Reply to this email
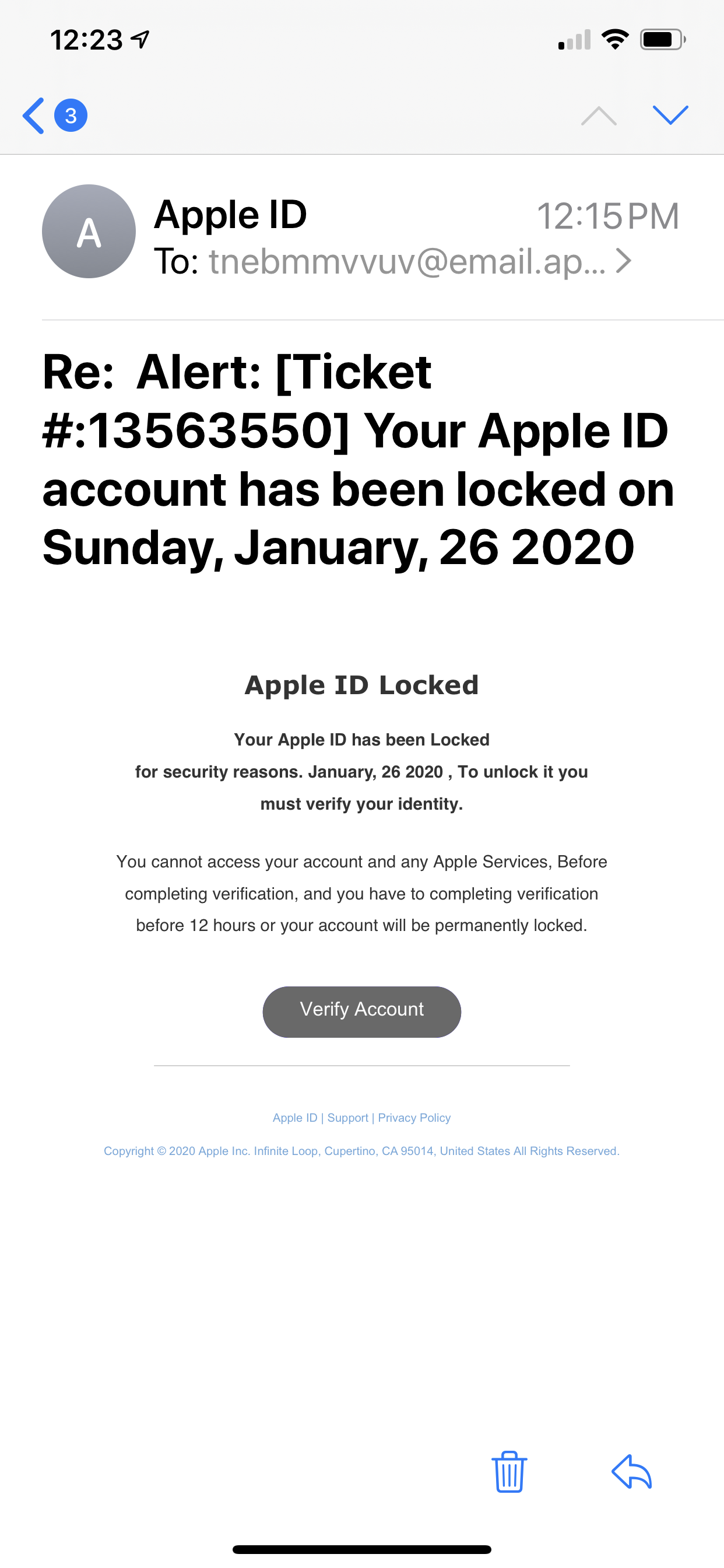This screenshot has width=724, height=1568. click(631, 1472)
